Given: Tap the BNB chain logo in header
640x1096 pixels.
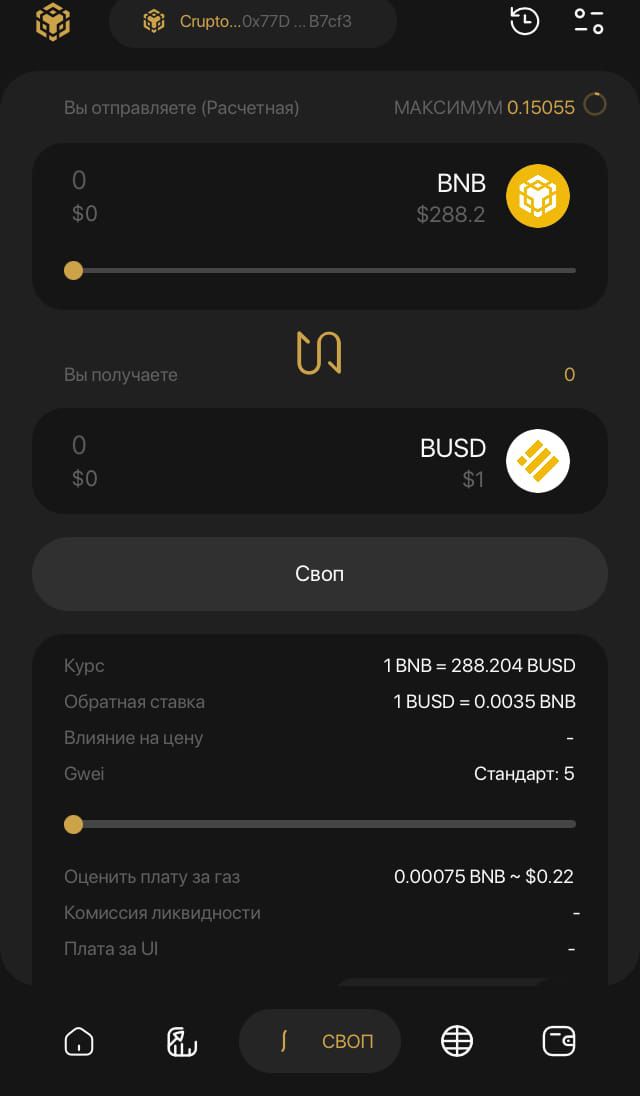Looking at the screenshot, I should [x=53, y=22].
